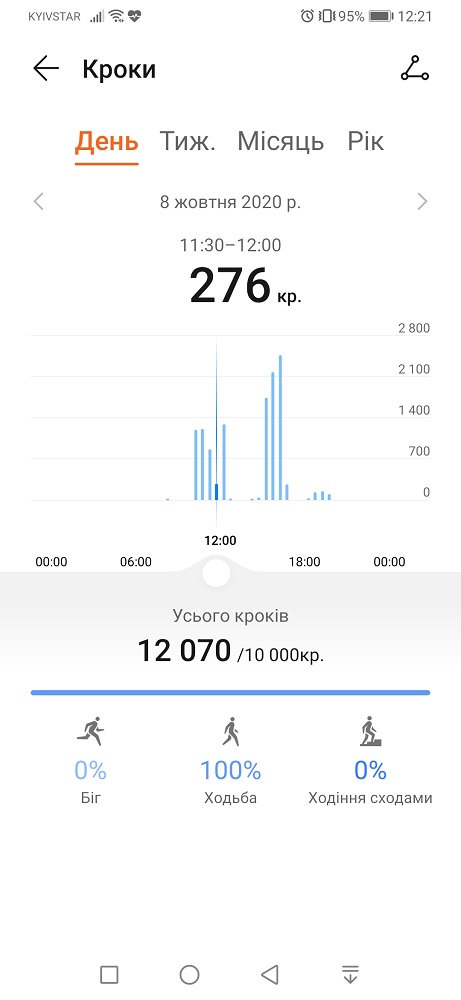Open the data sharing icon
This screenshot has height=1000, width=461.
(x=414, y=69)
